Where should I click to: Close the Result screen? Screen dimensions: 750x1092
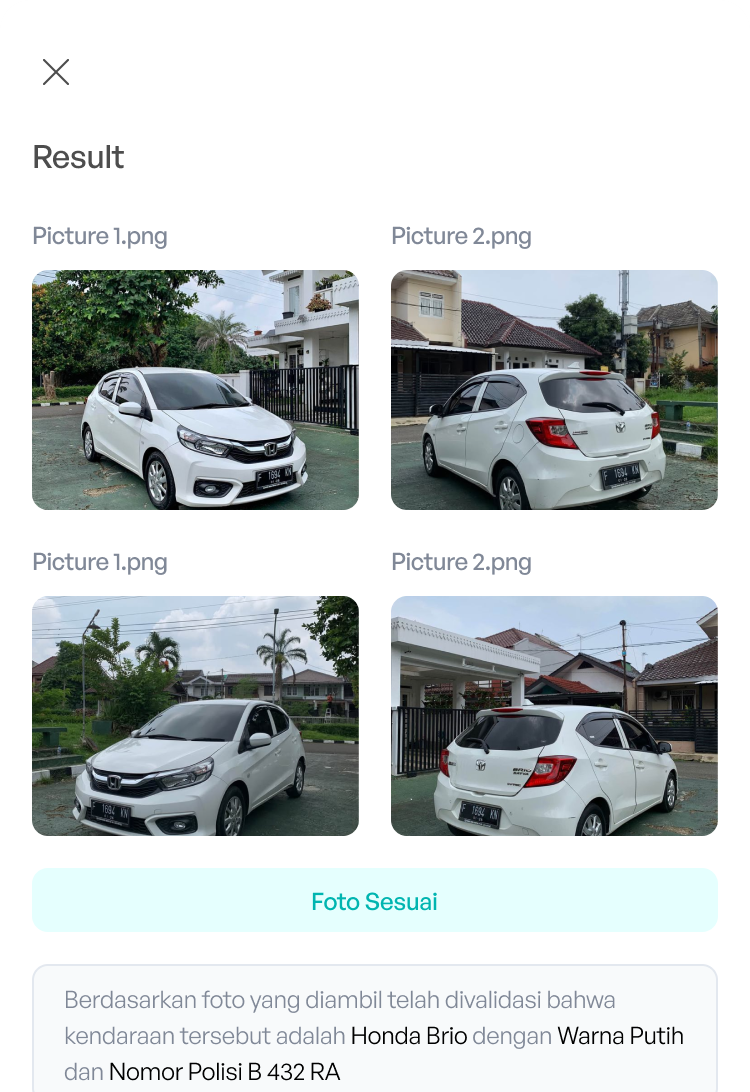pos(56,72)
